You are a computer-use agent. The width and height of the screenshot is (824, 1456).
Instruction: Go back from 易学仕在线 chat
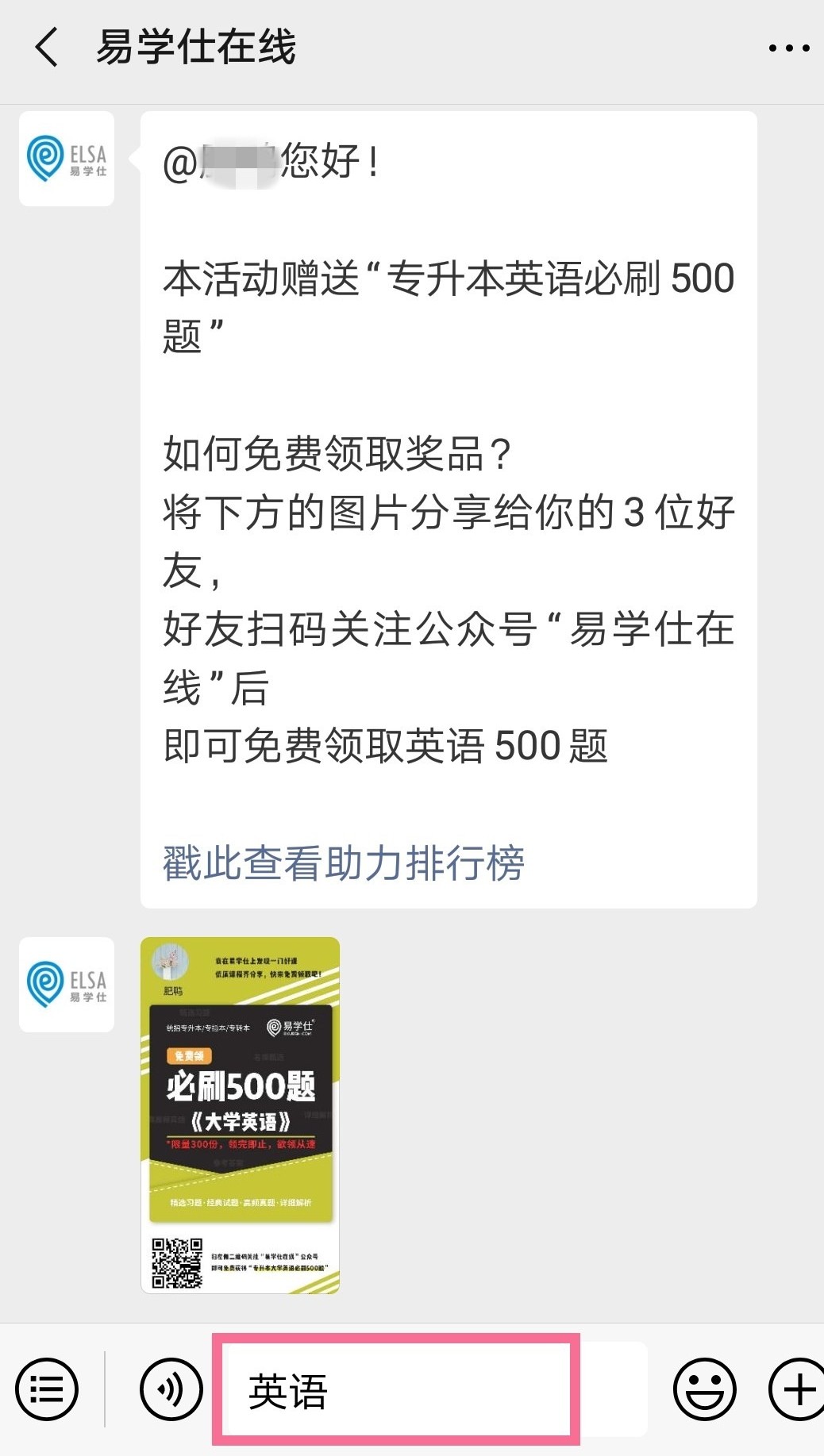[48, 47]
